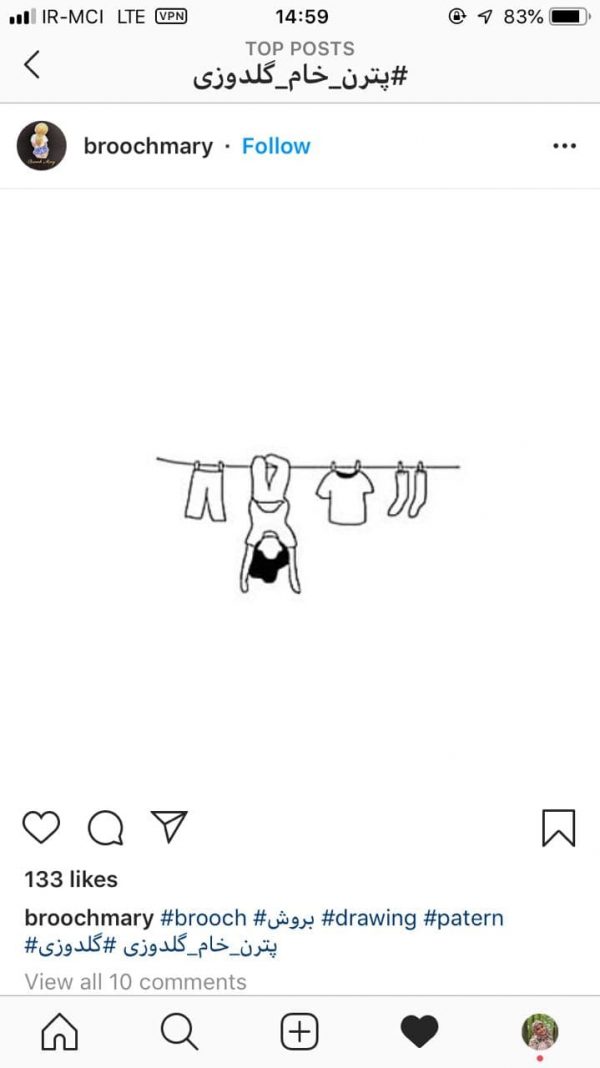Switch to the Home tab

tap(60, 1031)
